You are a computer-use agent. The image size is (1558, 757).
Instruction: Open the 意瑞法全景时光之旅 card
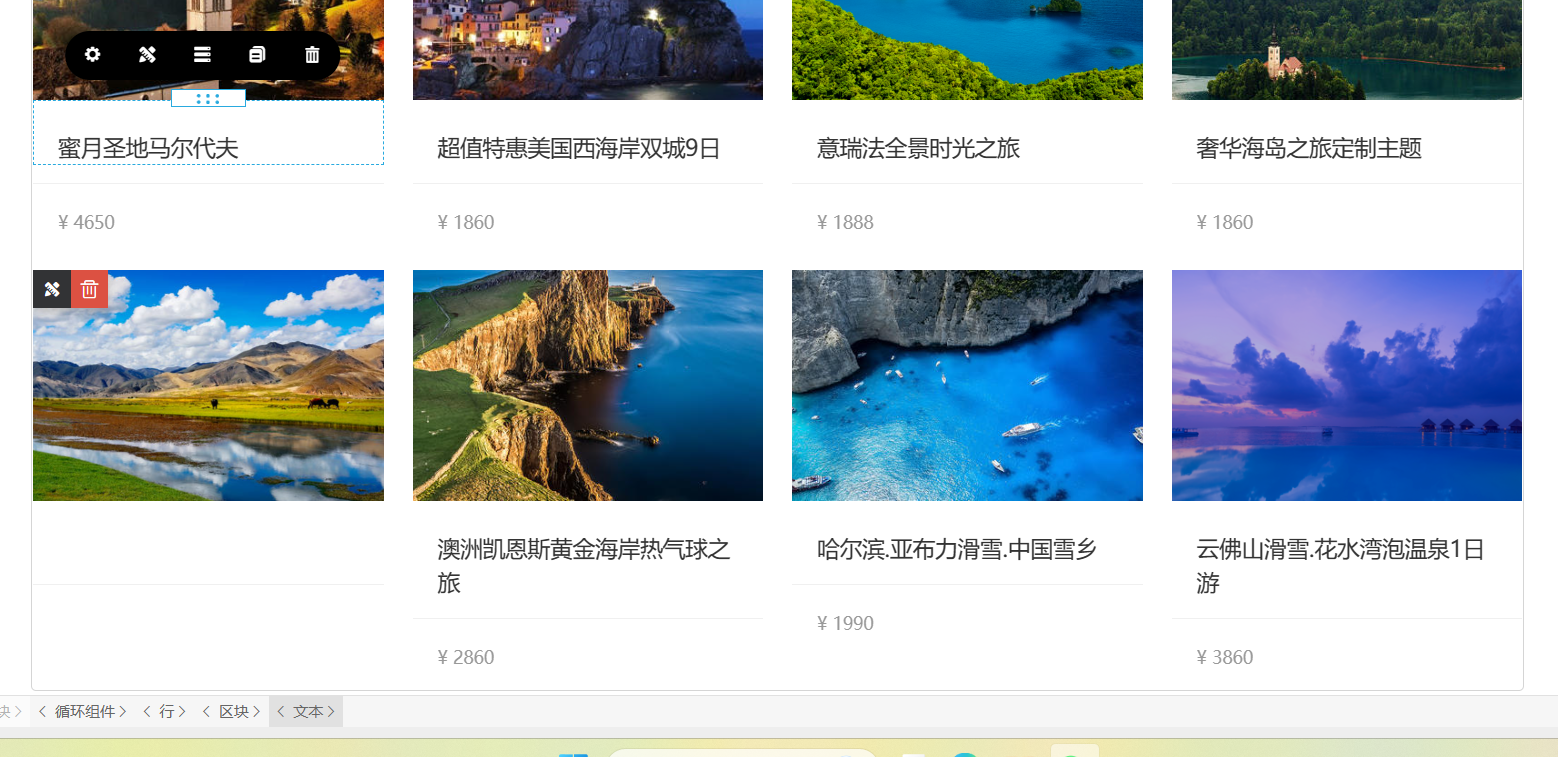918,149
